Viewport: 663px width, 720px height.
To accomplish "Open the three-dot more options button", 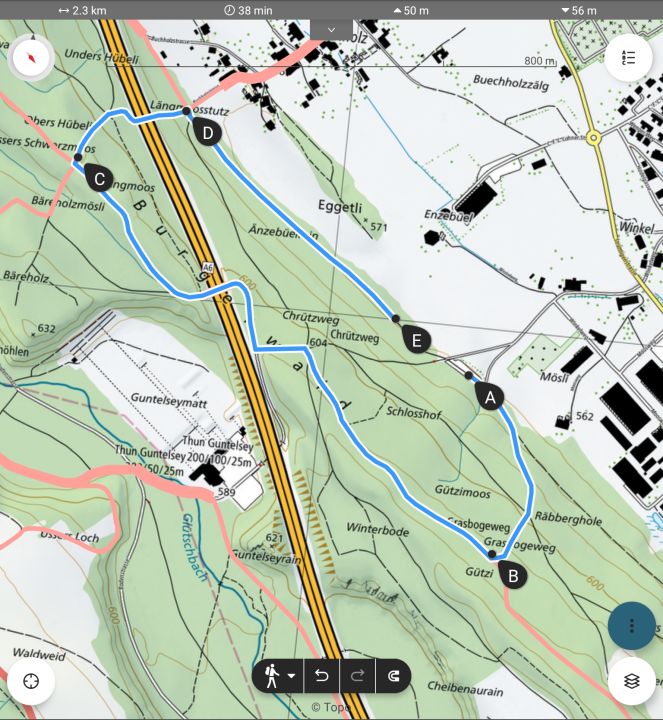I will click(632, 626).
